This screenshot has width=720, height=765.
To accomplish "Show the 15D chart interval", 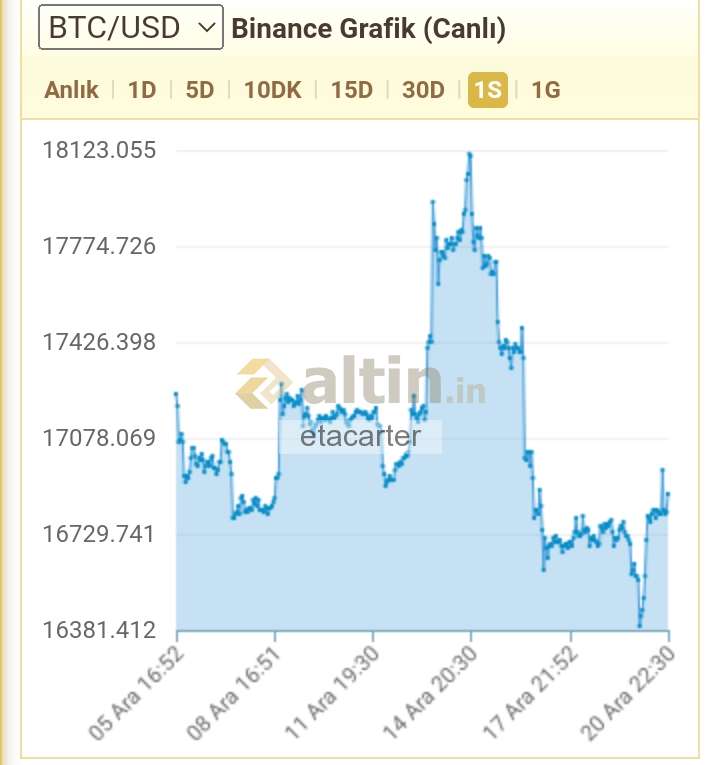I will coord(351,90).
